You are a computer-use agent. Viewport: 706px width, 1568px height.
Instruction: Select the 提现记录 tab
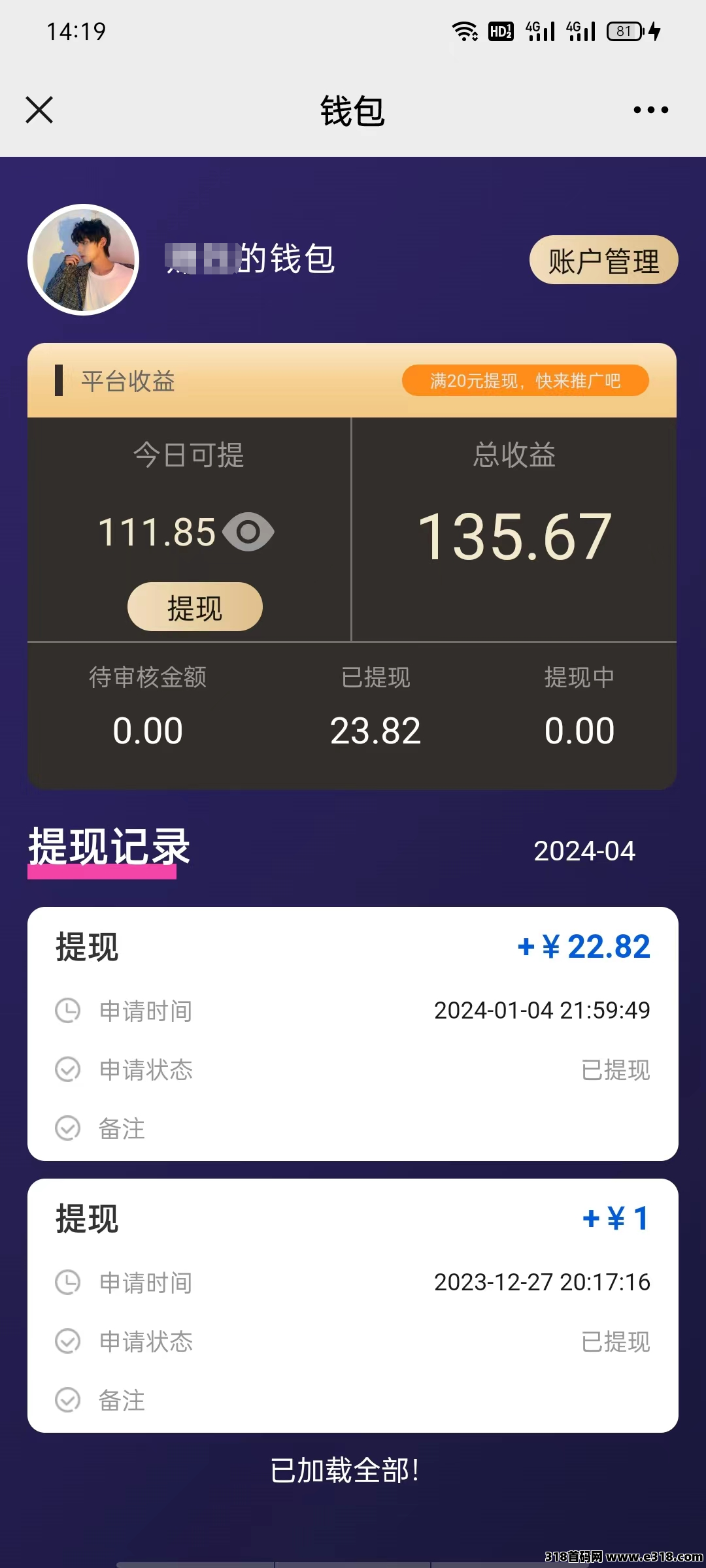pyautogui.click(x=109, y=848)
